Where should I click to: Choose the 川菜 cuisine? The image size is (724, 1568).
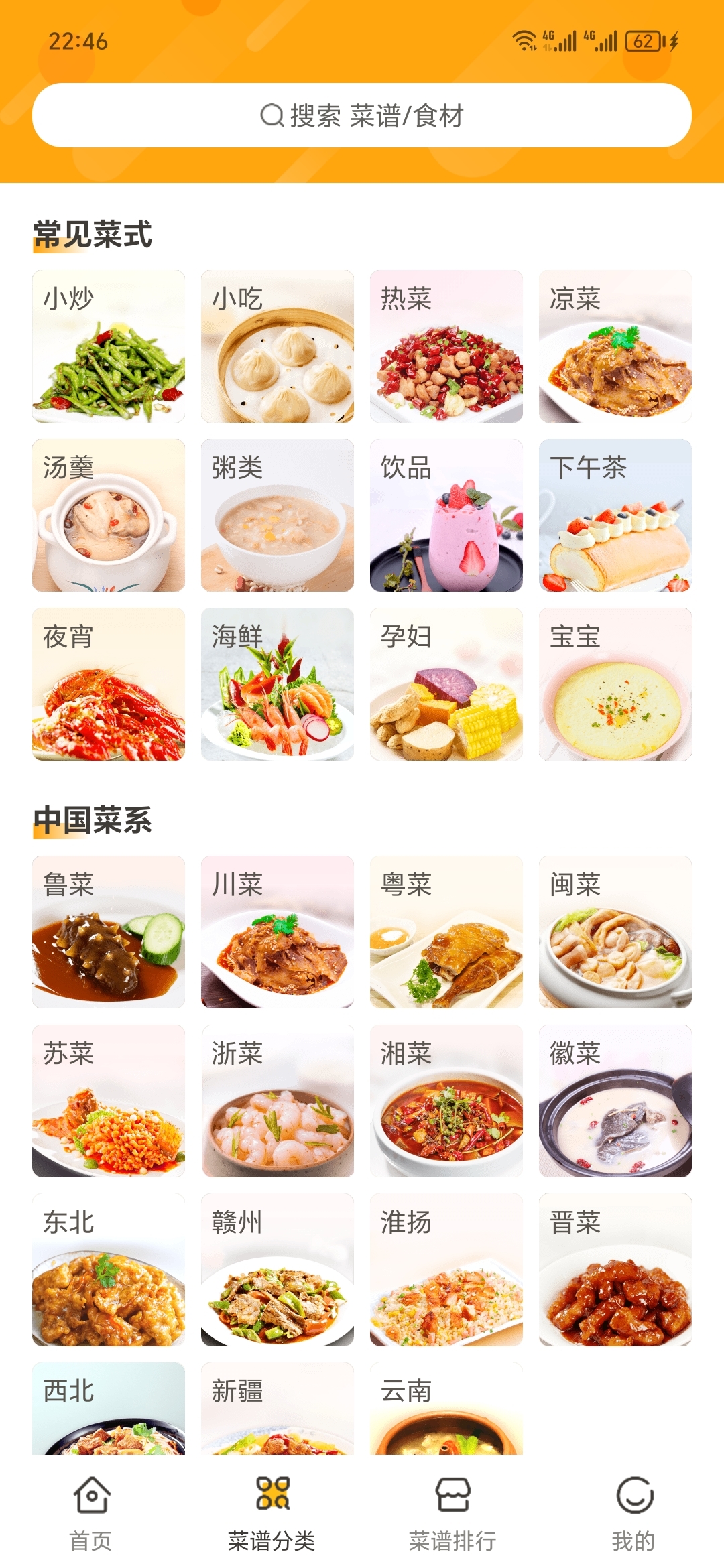coord(278,932)
